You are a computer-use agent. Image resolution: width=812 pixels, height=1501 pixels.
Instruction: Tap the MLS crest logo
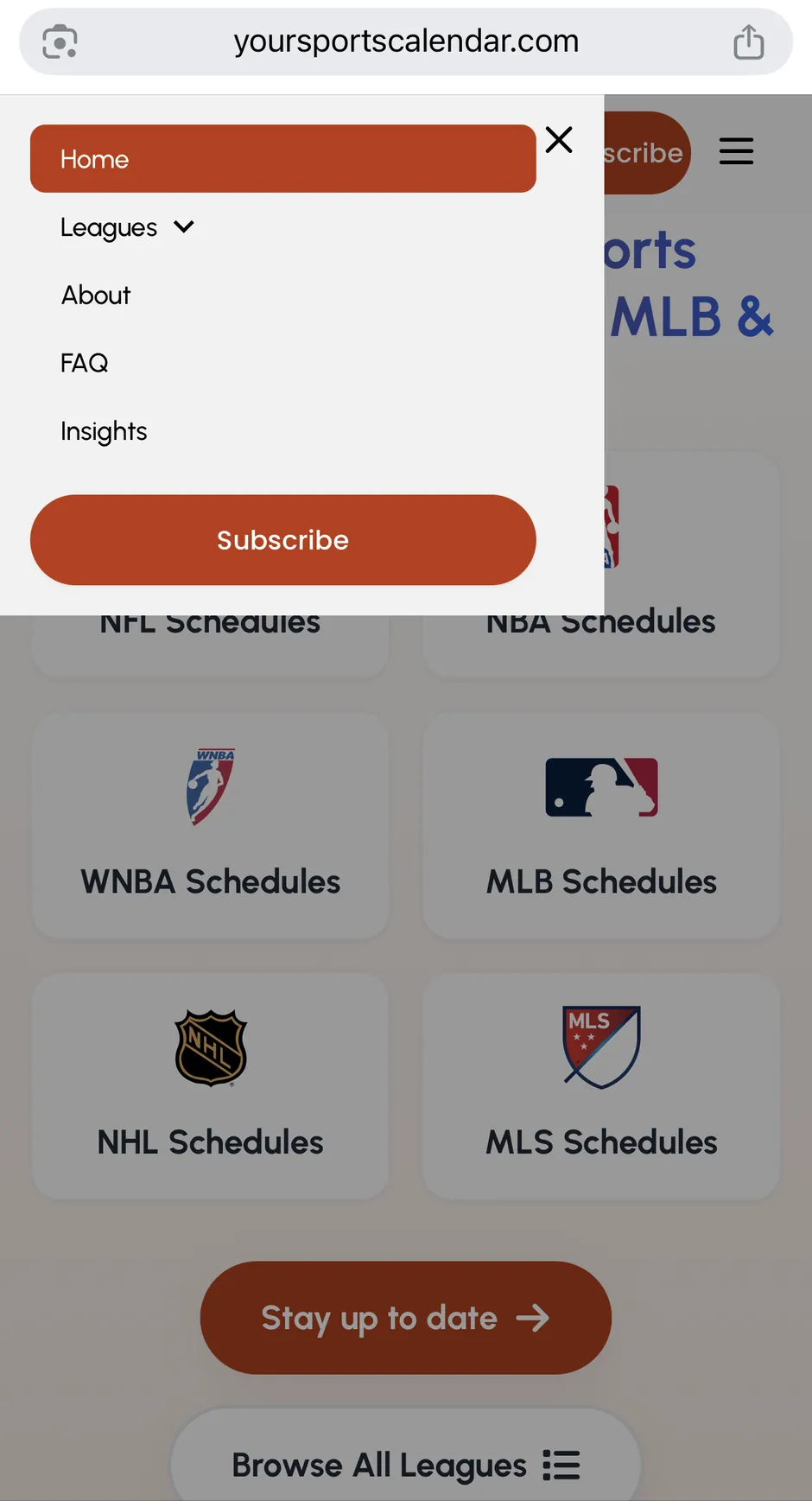pyautogui.click(x=601, y=1048)
